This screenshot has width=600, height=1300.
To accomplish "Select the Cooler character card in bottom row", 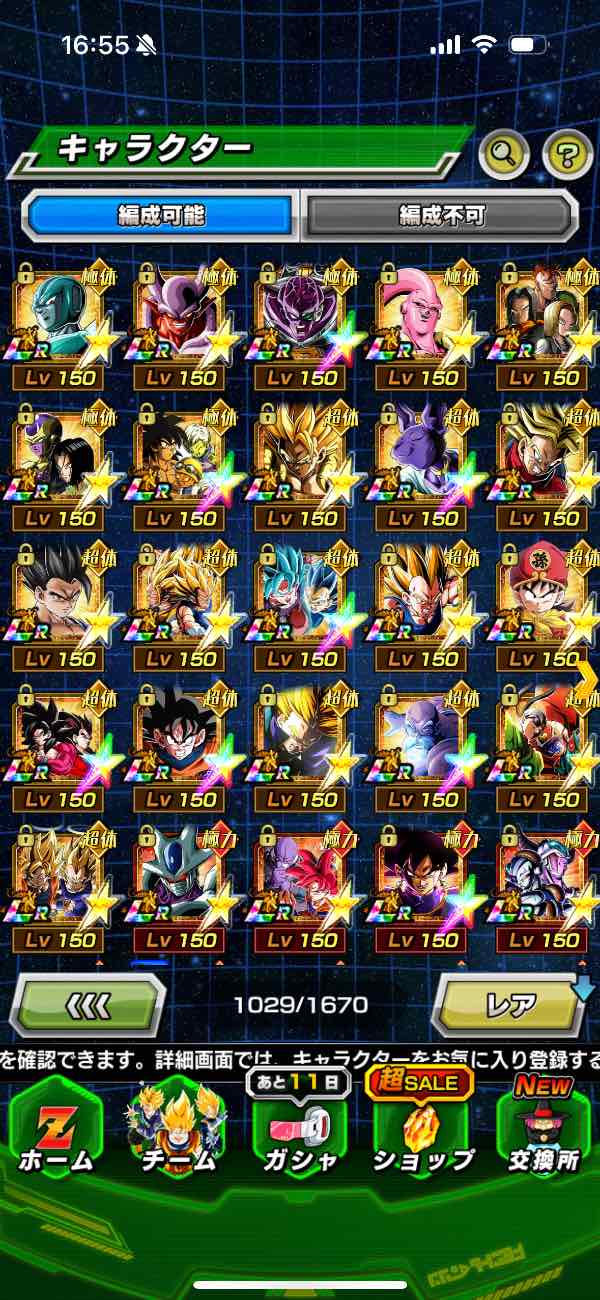I will [x=179, y=884].
